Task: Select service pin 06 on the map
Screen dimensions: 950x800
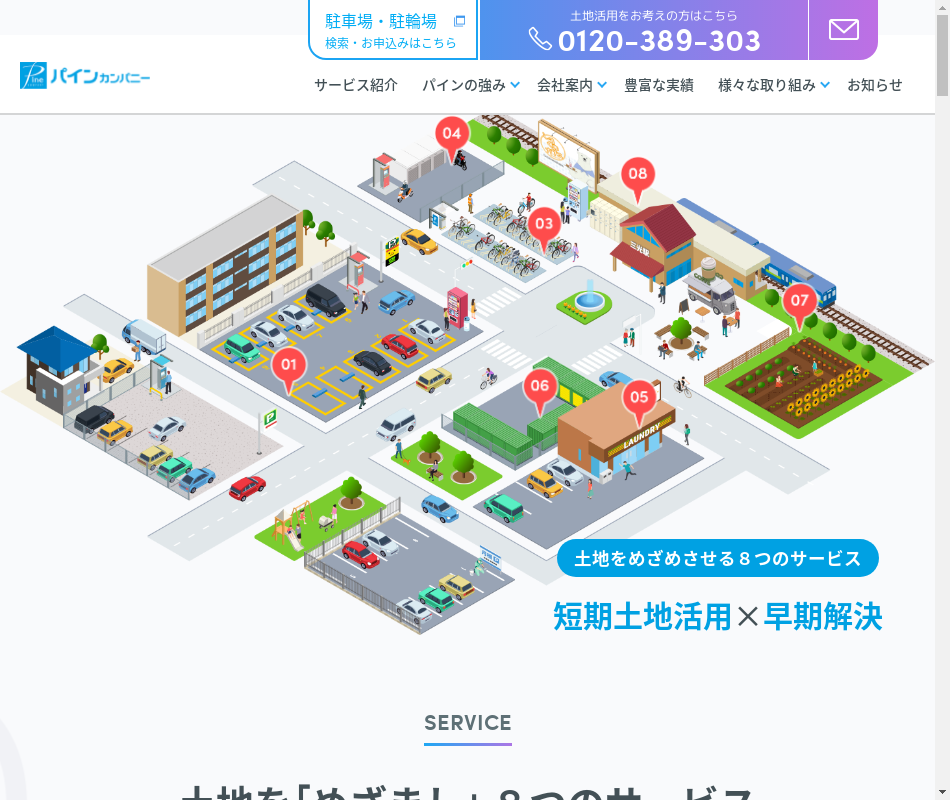Action: tap(540, 386)
